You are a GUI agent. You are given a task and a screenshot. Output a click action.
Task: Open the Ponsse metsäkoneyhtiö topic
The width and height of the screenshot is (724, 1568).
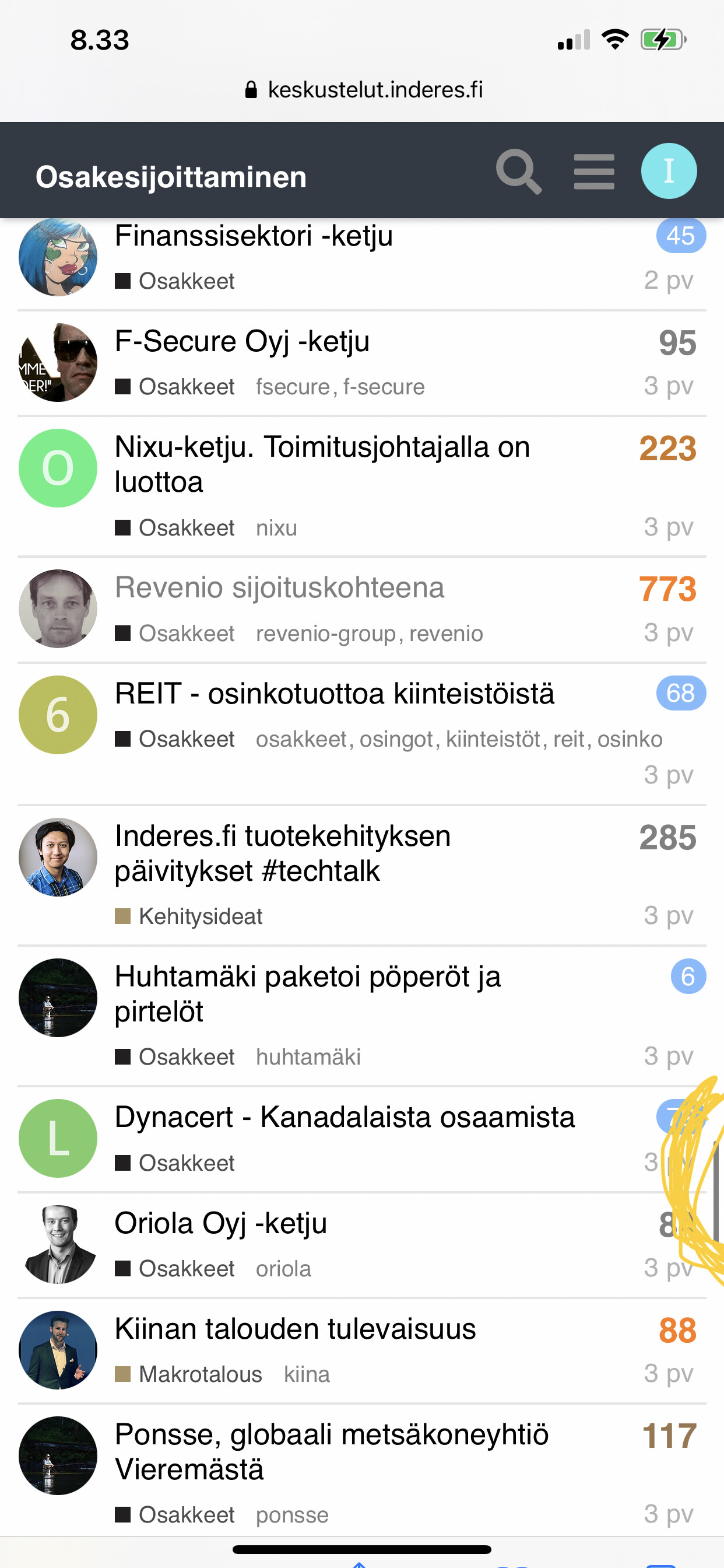332,1452
